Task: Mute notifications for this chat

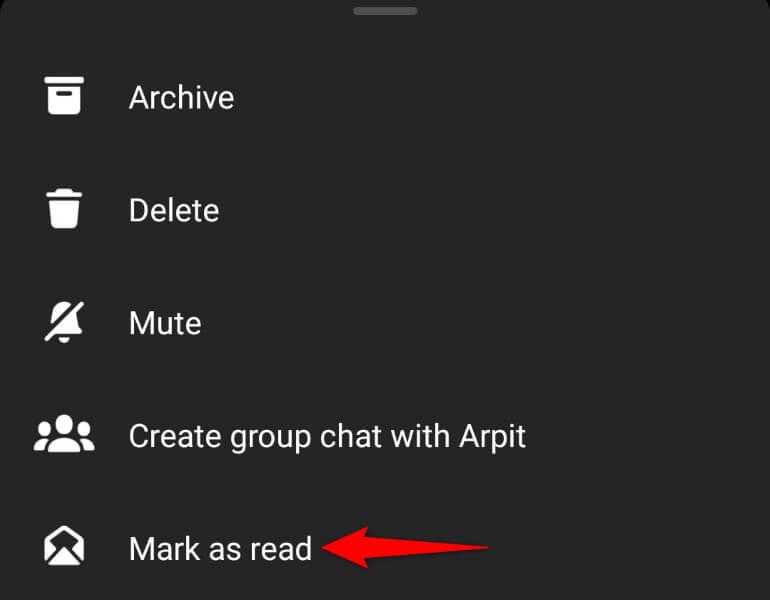Action: point(165,324)
